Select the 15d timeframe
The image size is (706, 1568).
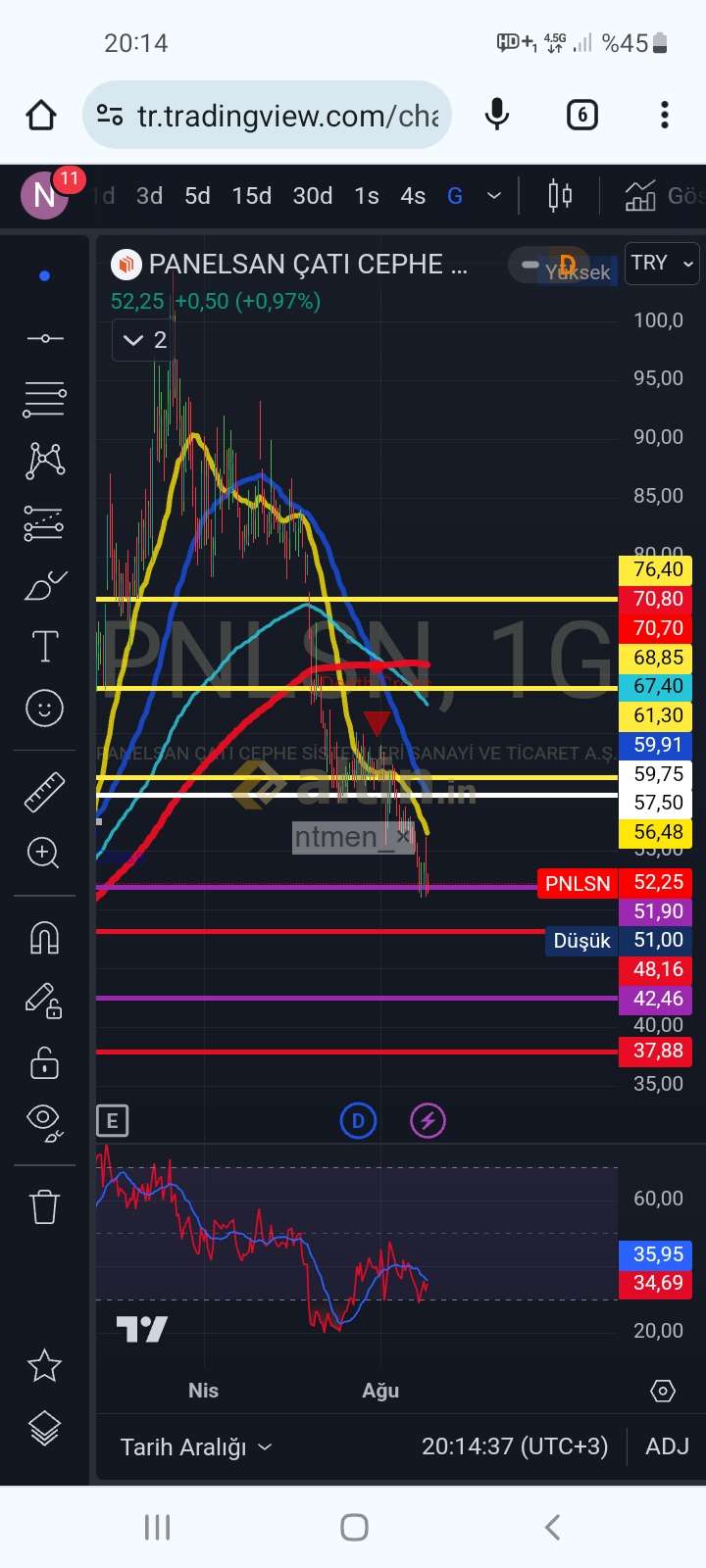pyautogui.click(x=252, y=196)
